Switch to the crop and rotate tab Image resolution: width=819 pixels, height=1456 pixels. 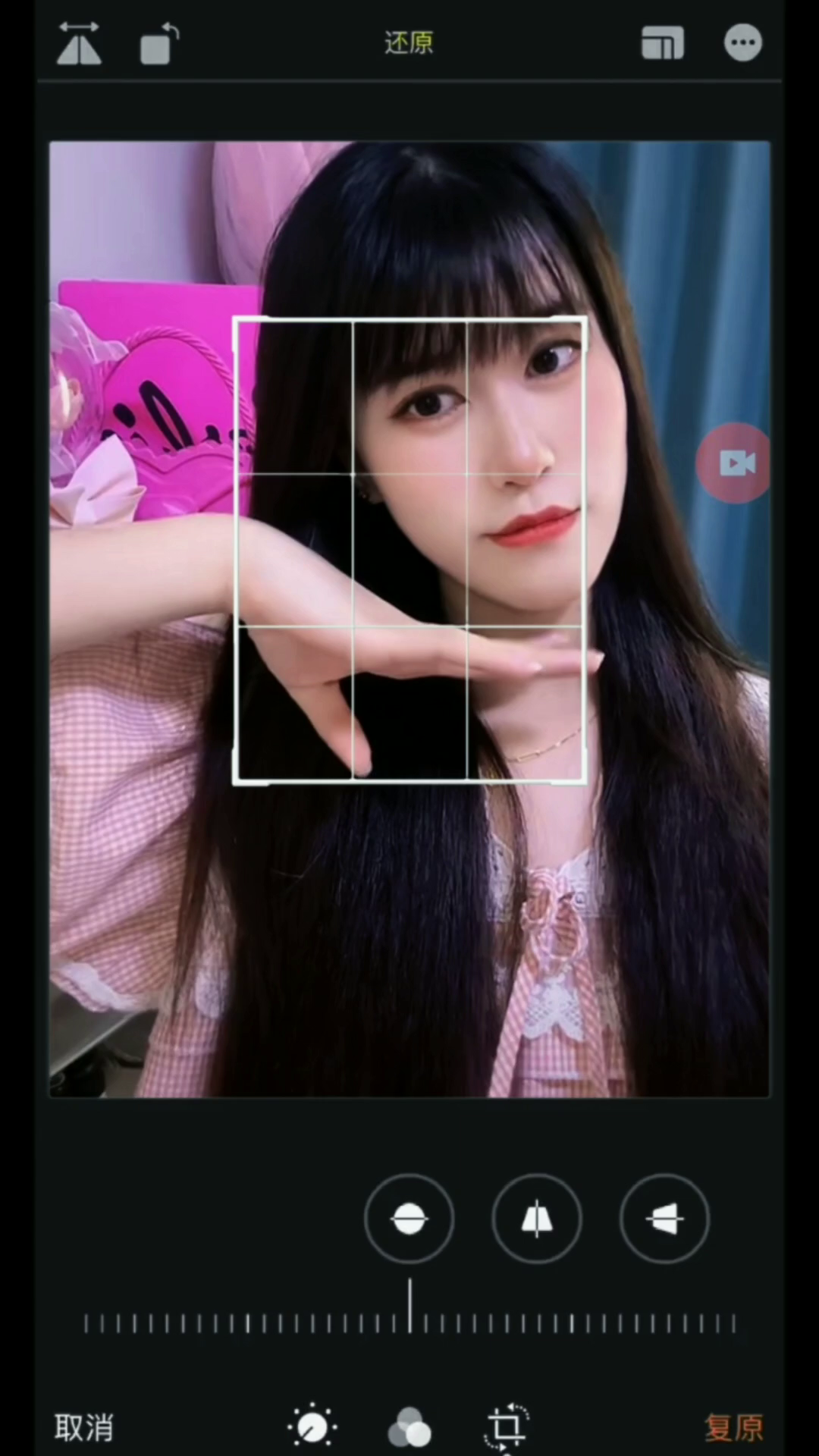click(x=506, y=1427)
